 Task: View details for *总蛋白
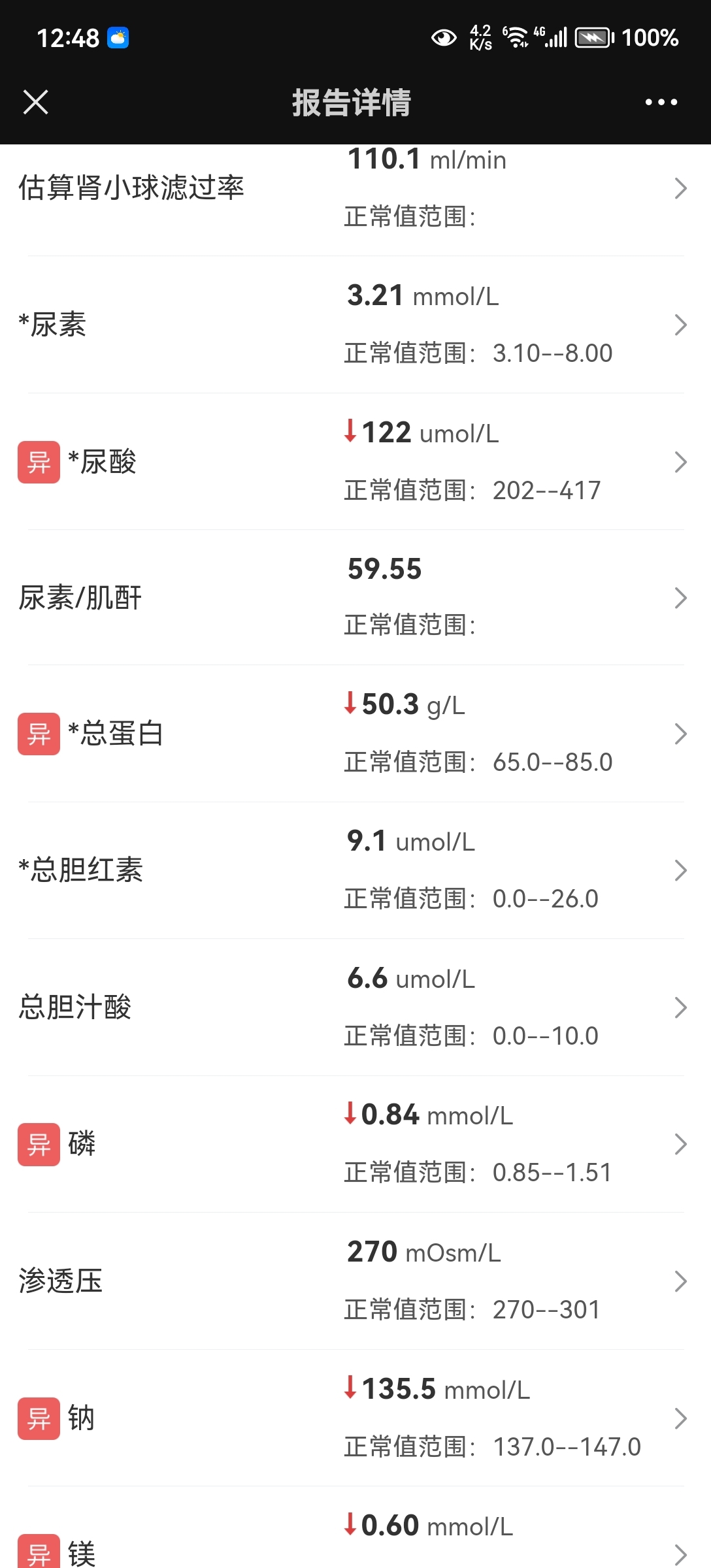355,734
